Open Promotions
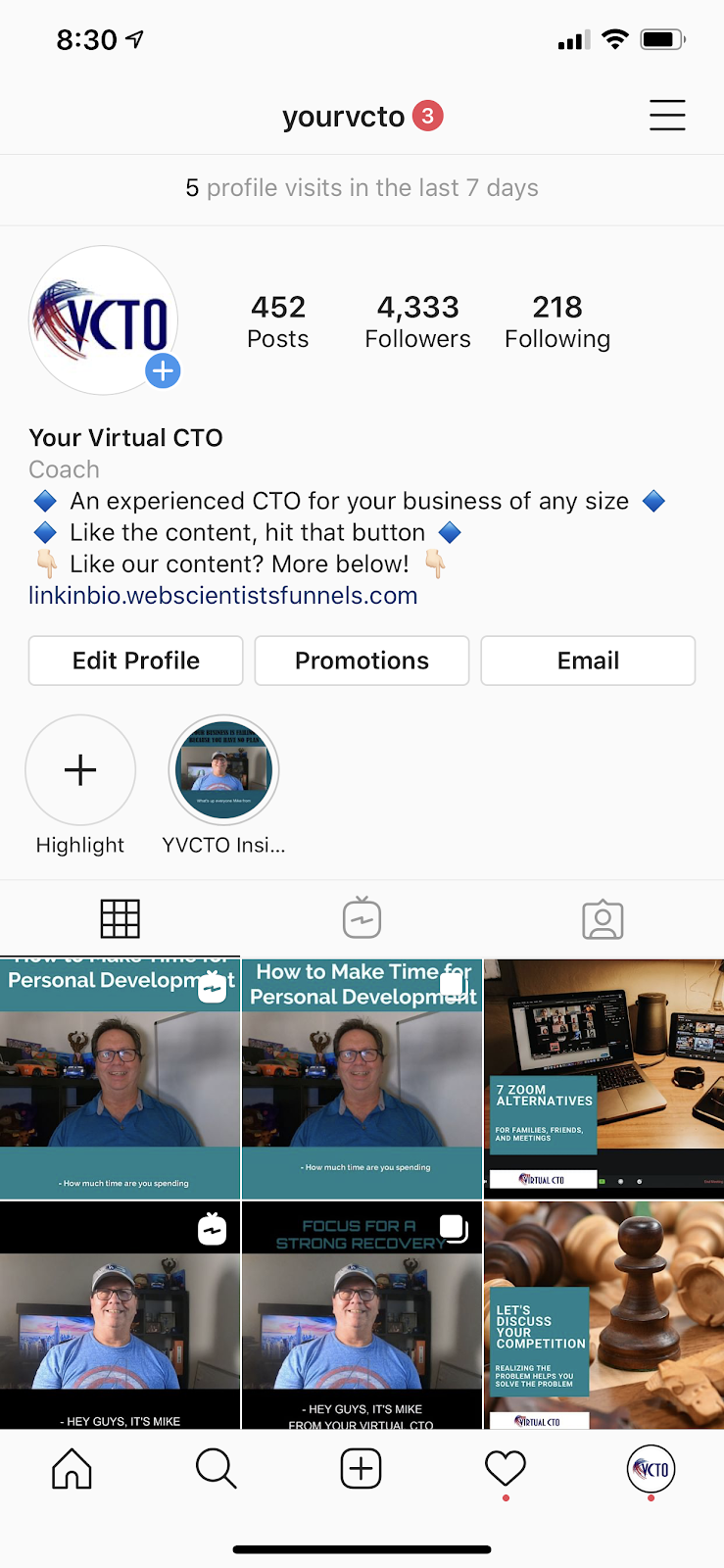Image resolution: width=724 pixels, height=1568 pixels. [362, 661]
